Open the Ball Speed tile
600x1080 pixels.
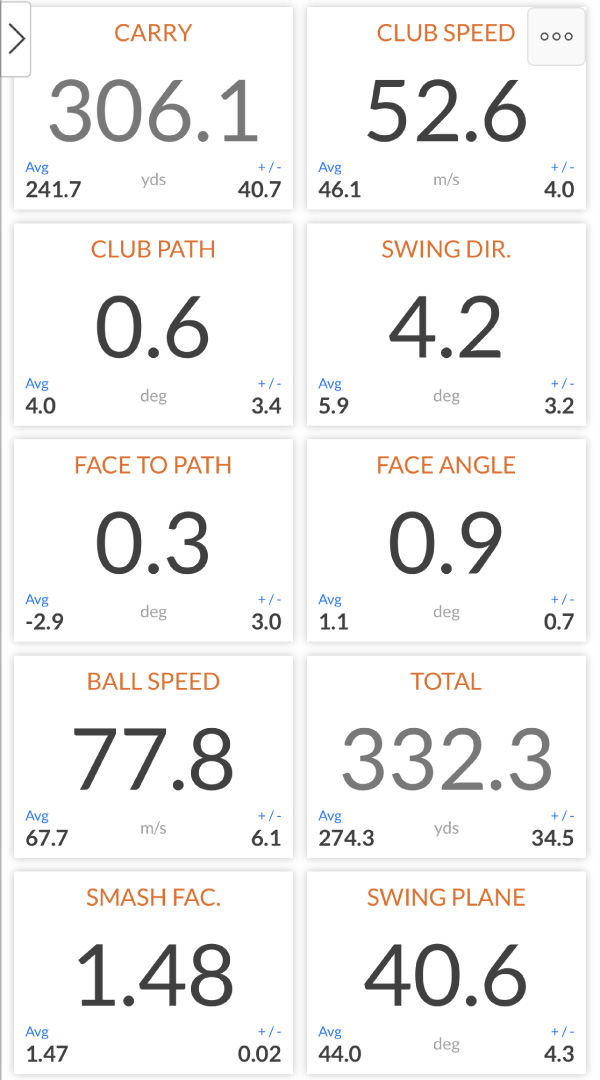click(153, 757)
